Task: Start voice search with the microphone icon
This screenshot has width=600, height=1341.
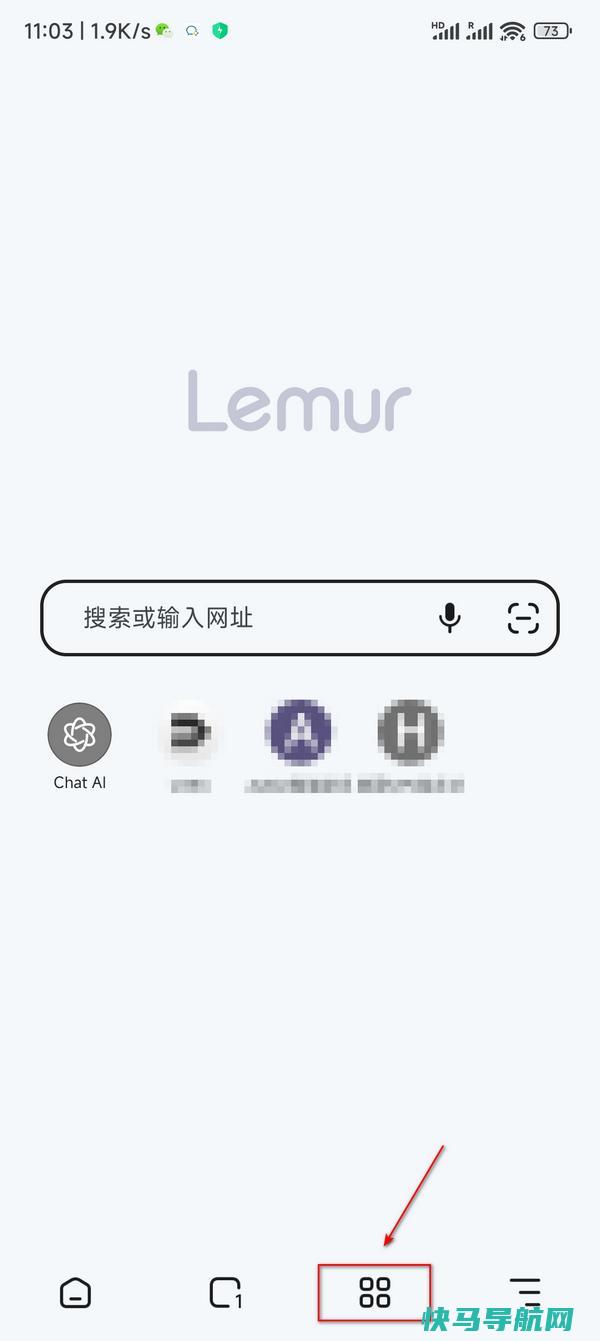Action: coord(450,618)
